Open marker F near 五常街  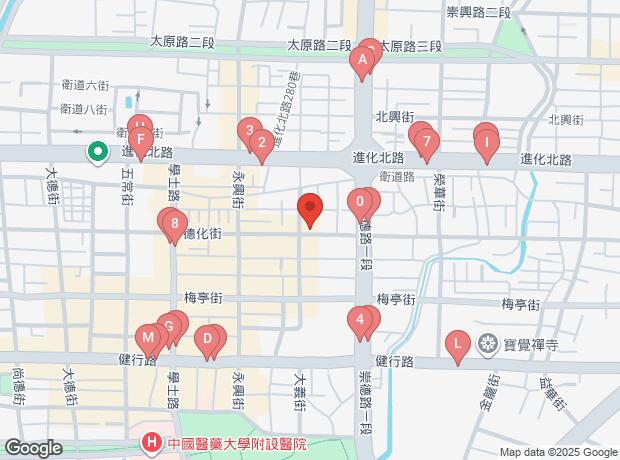click(x=141, y=140)
